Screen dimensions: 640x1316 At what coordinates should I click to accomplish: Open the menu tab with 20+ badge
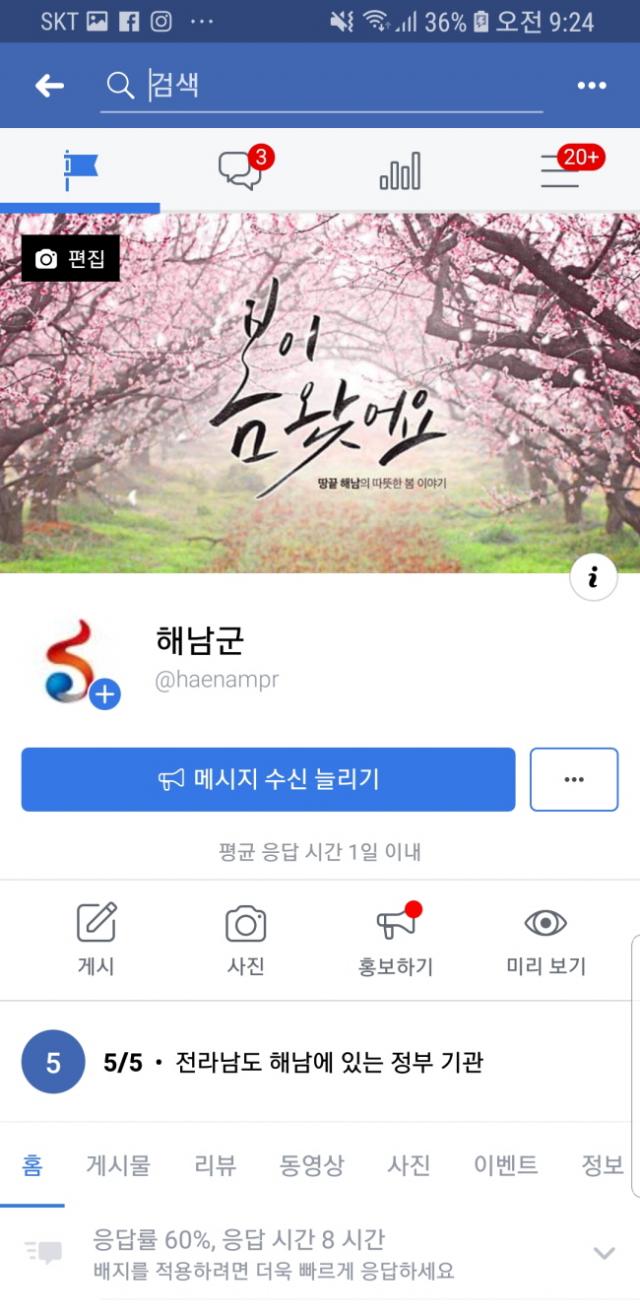click(x=561, y=171)
